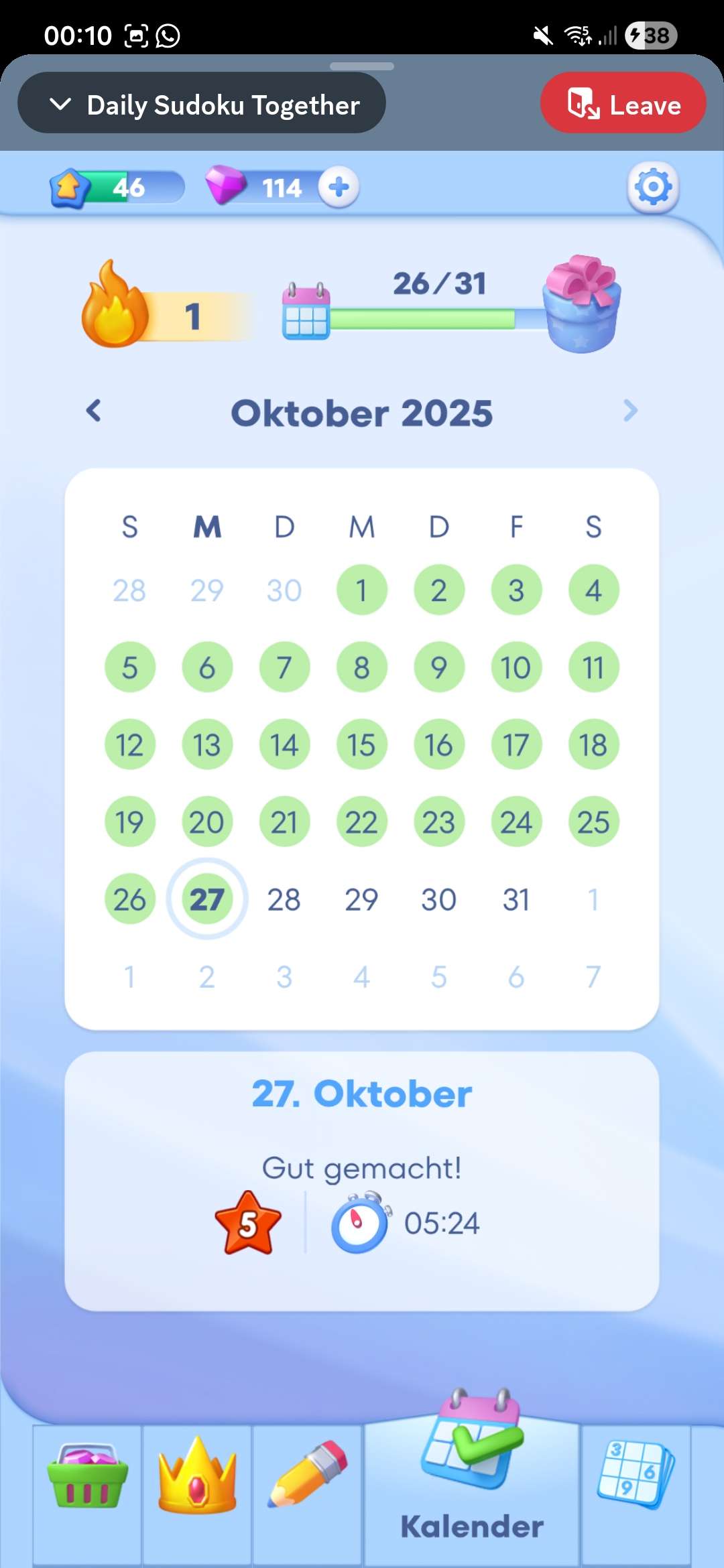The image size is (724, 1568).
Task: Pick October 4 in the calendar
Action: pos(593,590)
